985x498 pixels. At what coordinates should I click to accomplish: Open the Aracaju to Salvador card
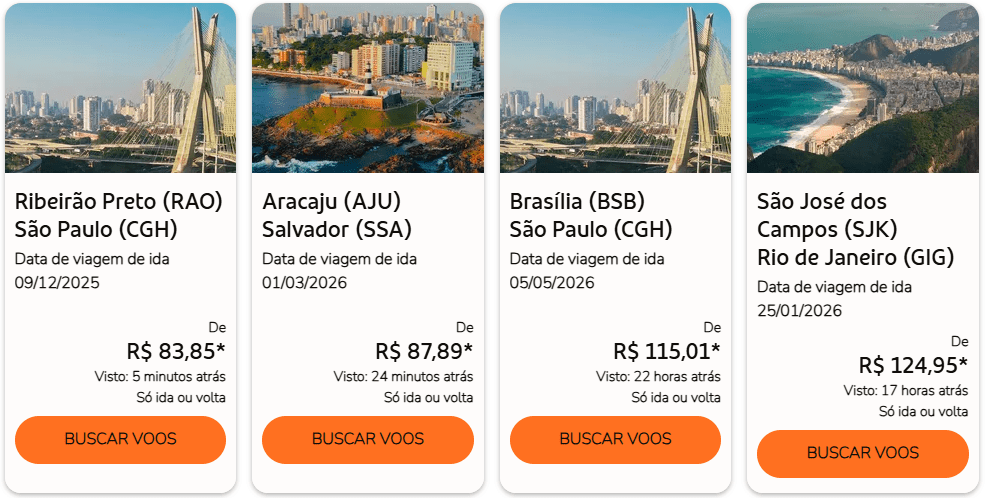tap(367, 215)
